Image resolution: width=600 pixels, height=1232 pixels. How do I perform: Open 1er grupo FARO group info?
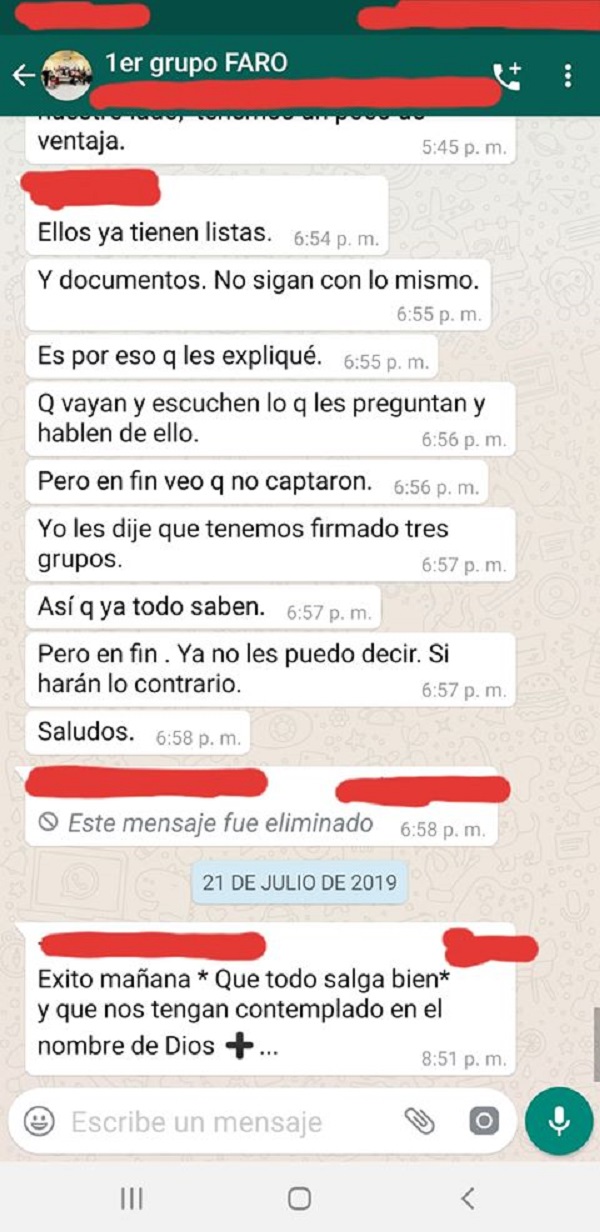click(196, 64)
